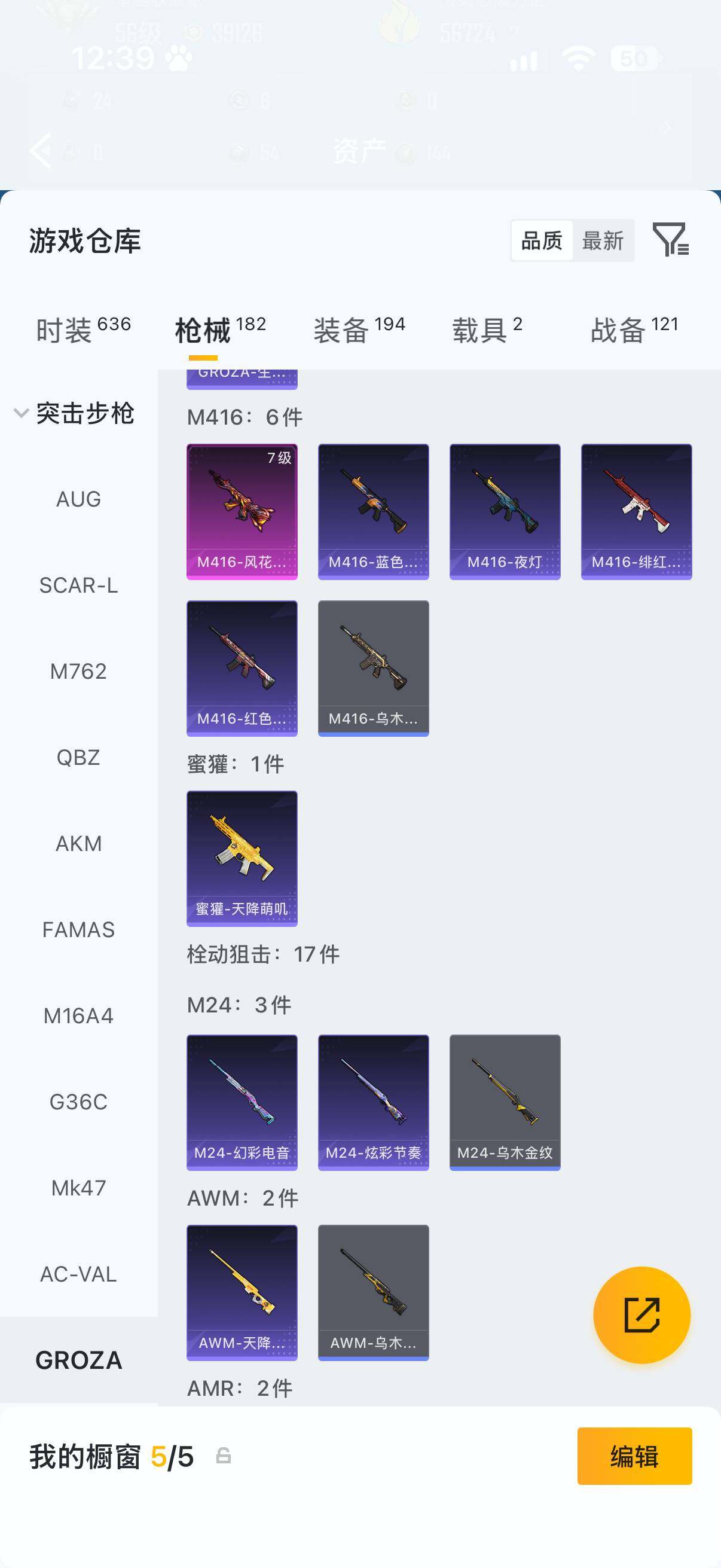Select AUG in the weapon list
The height and width of the screenshot is (1568, 721).
click(78, 499)
